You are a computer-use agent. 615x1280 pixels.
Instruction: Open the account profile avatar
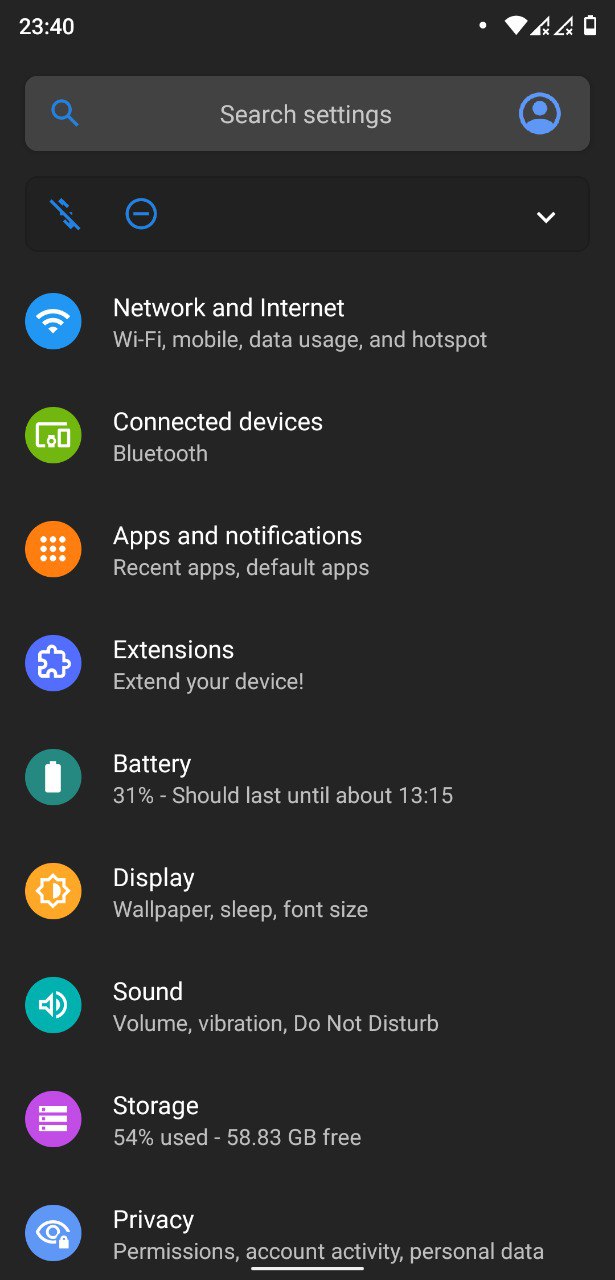coord(540,114)
